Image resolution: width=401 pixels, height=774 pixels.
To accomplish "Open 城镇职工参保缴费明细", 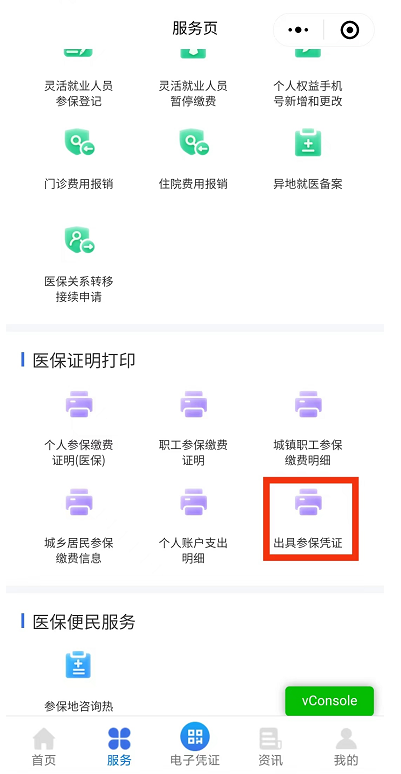I will tap(308, 428).
